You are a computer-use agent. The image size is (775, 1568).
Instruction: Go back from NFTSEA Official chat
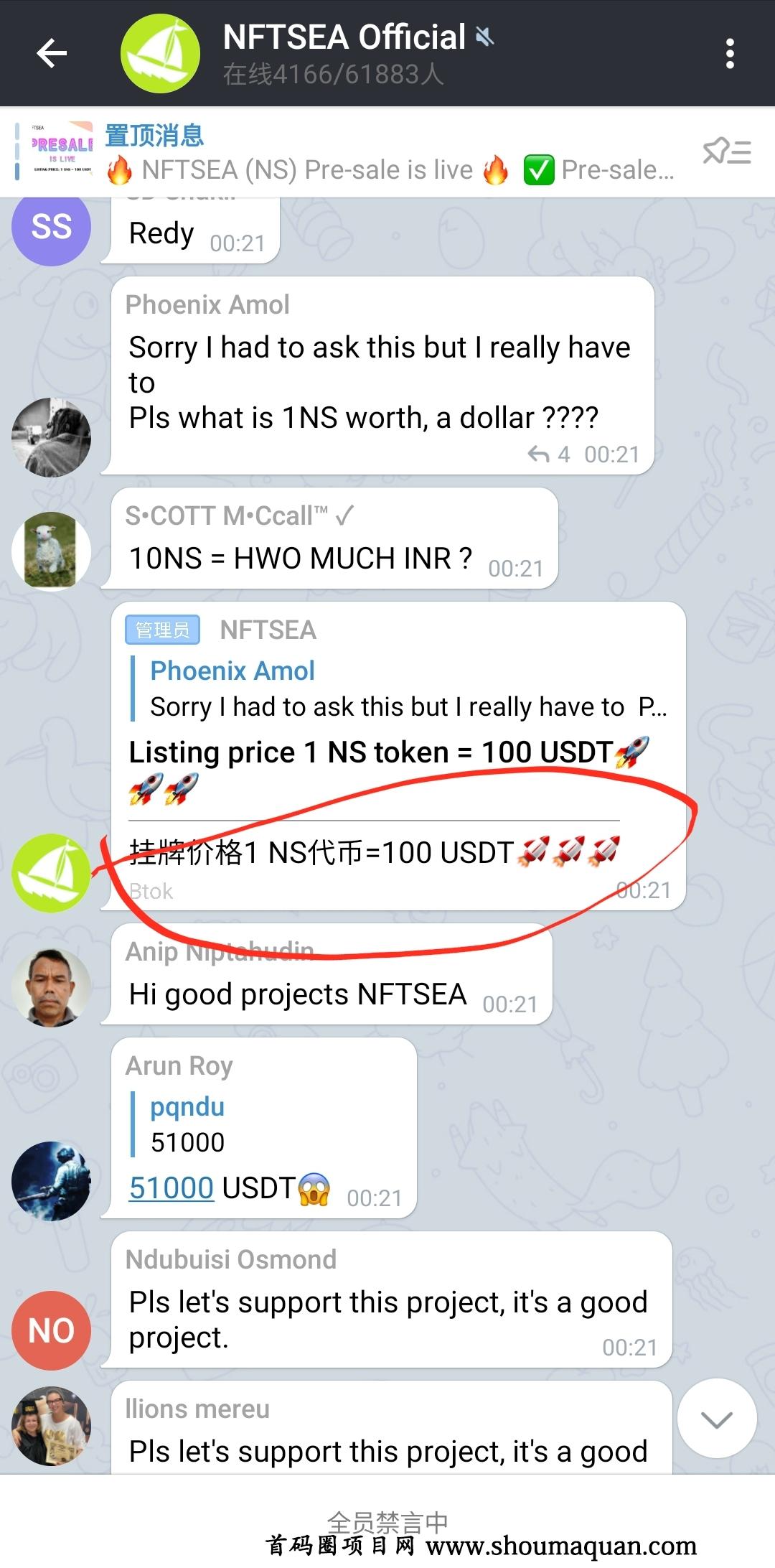[x=52, y=53]
